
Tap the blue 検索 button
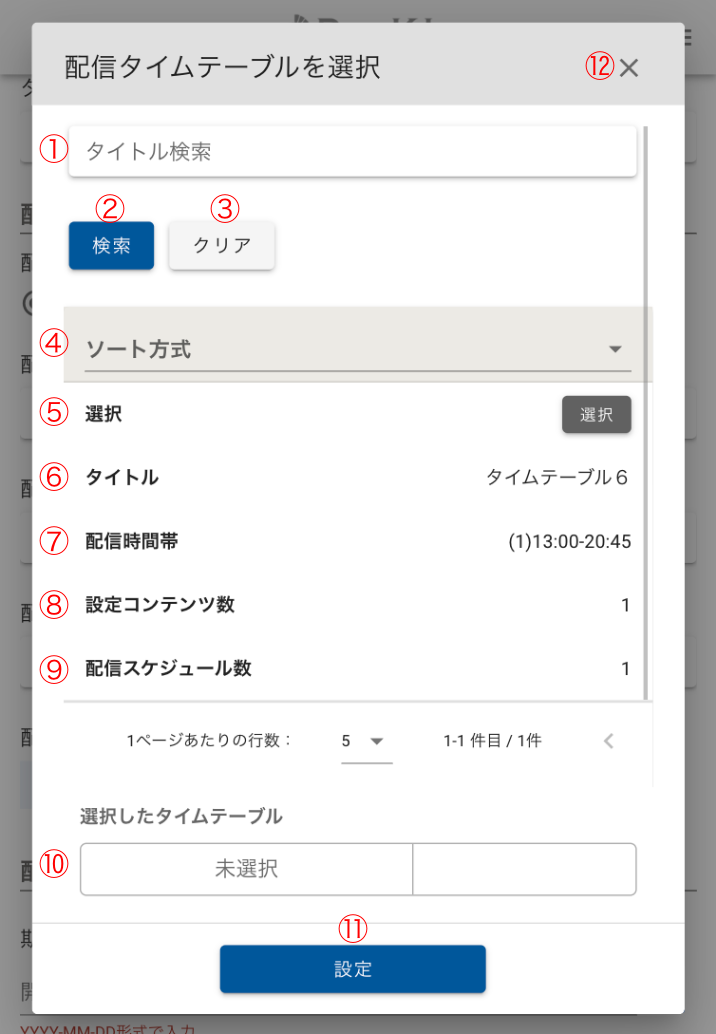[111, 246]
